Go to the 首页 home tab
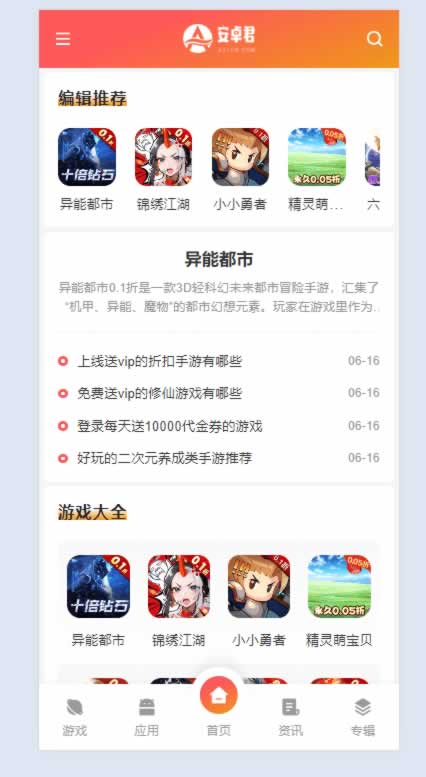Viewport: 426px width, 777px height. click(219, 706)
